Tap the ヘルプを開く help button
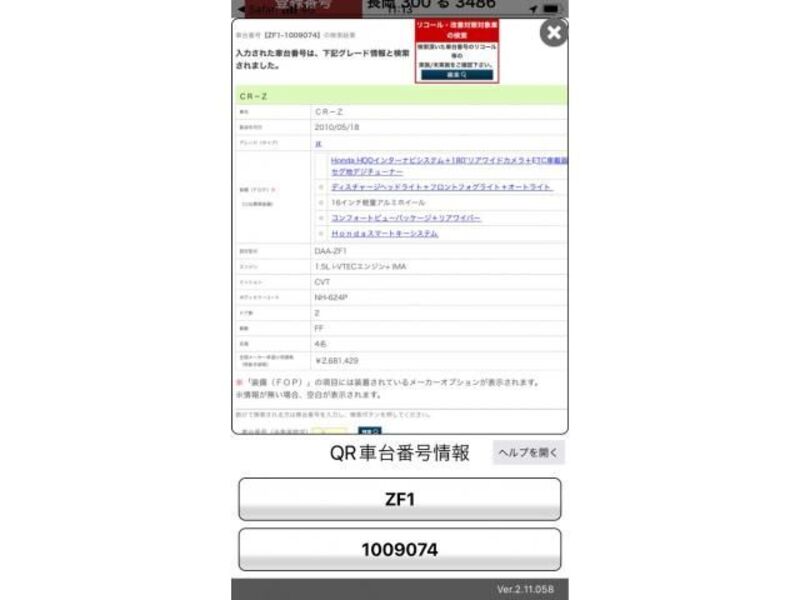Viewport: 800px width, 600px height. click(528, 453)
